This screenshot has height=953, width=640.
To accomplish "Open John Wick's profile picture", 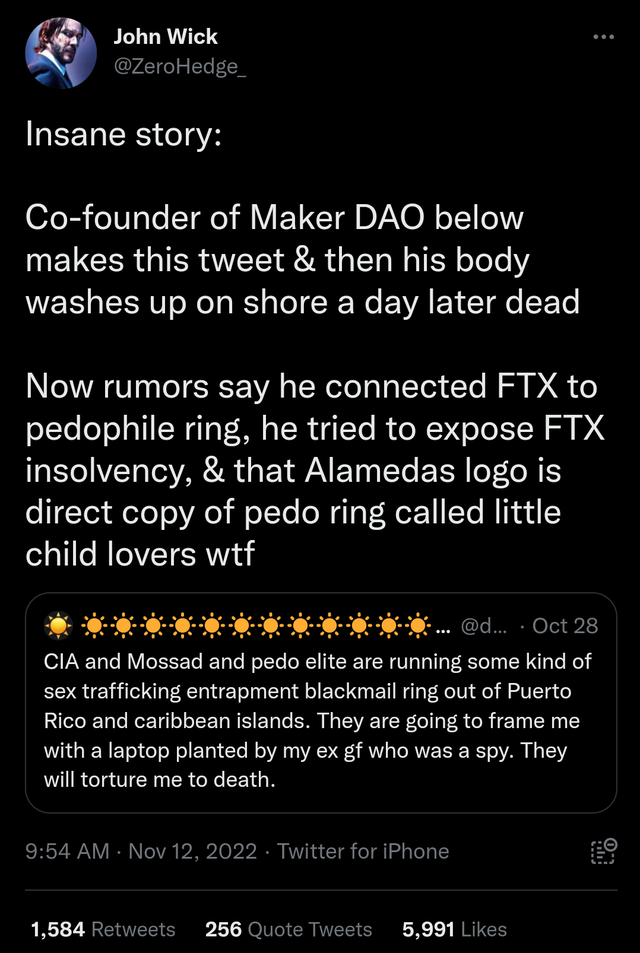I will pyautogui.click(x=61, y=51).
